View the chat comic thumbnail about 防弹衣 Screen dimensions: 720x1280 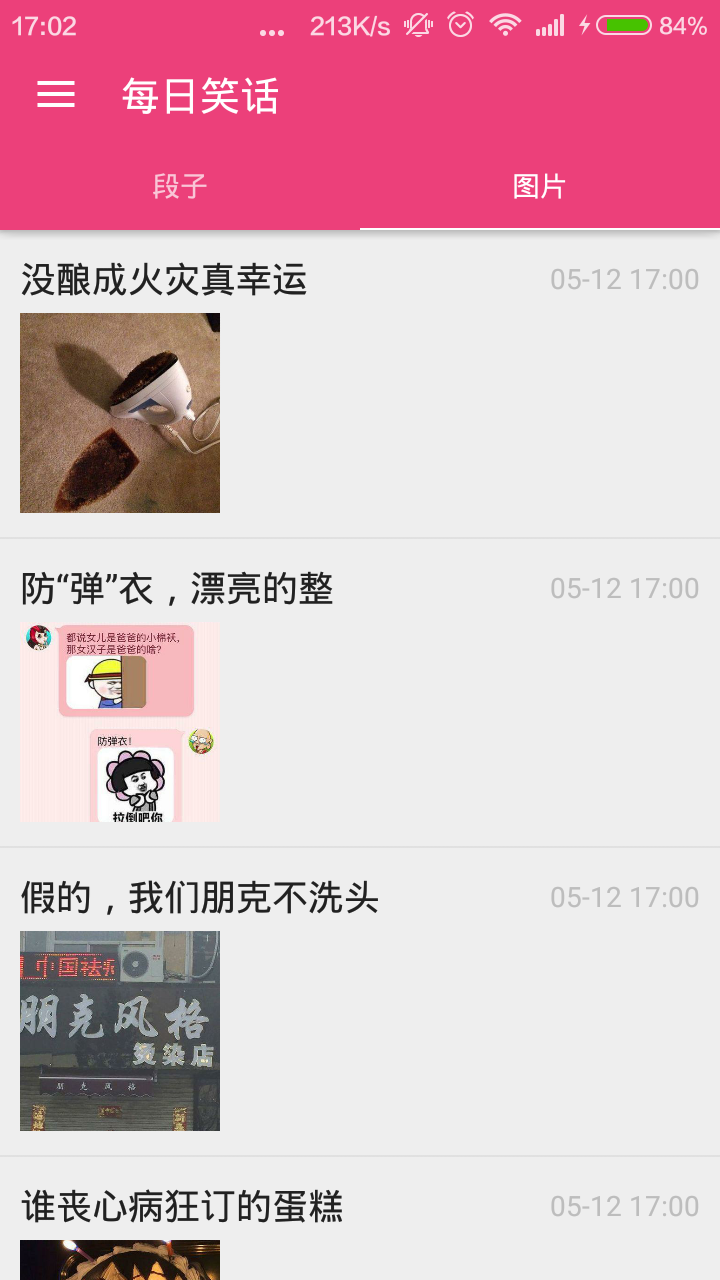120,722
